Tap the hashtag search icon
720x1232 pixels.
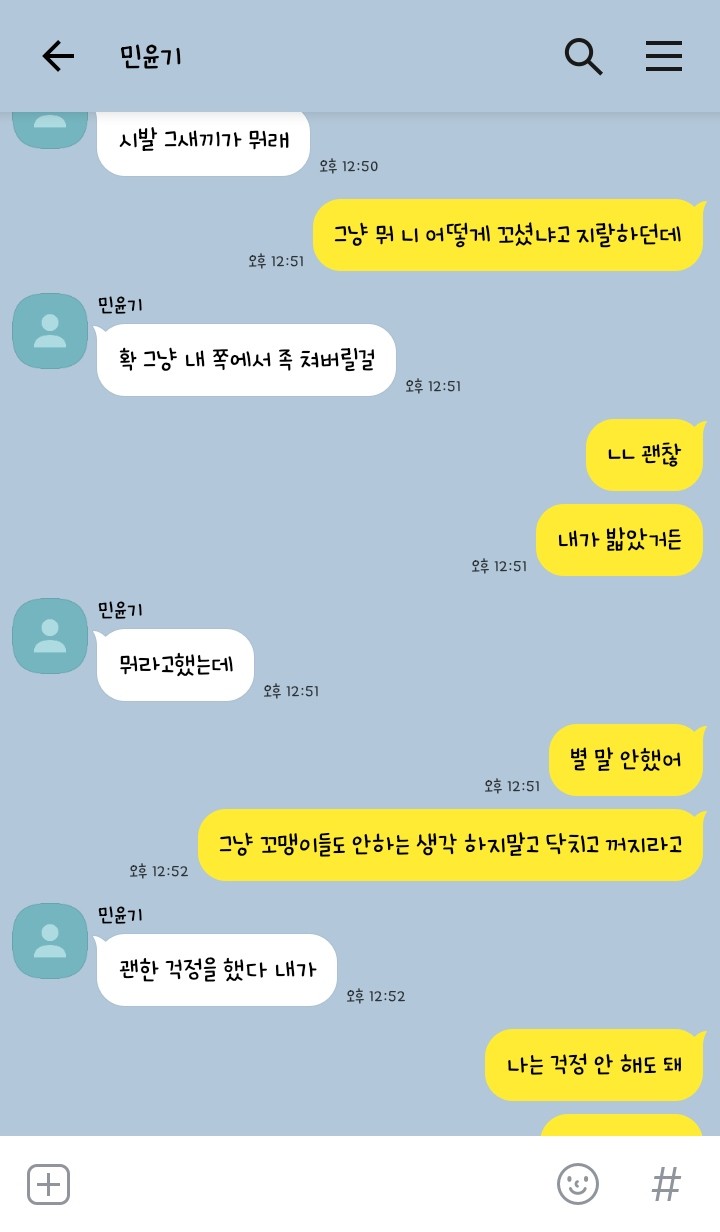(666, 1185)
